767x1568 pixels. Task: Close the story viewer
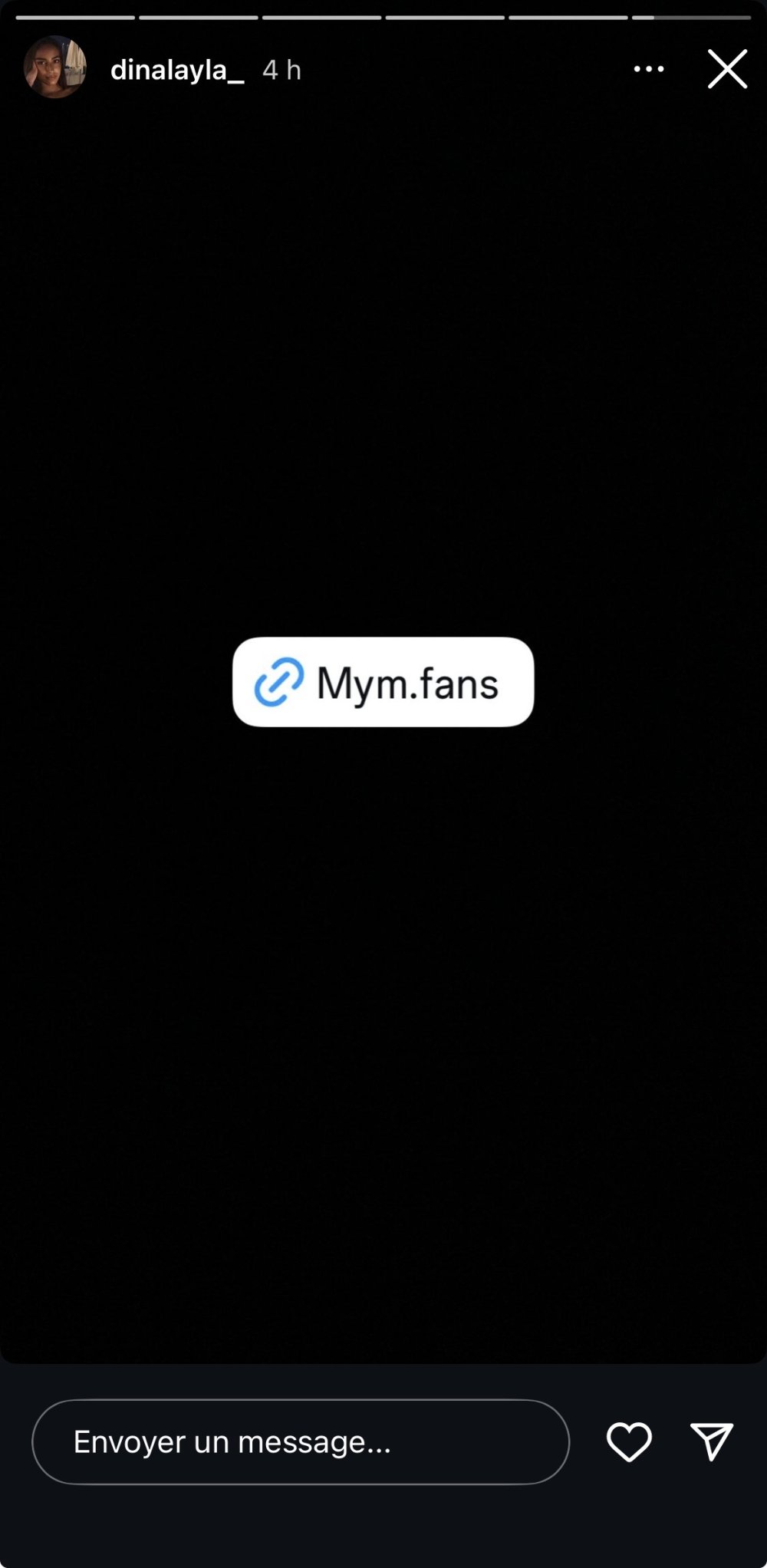(726, 69)
